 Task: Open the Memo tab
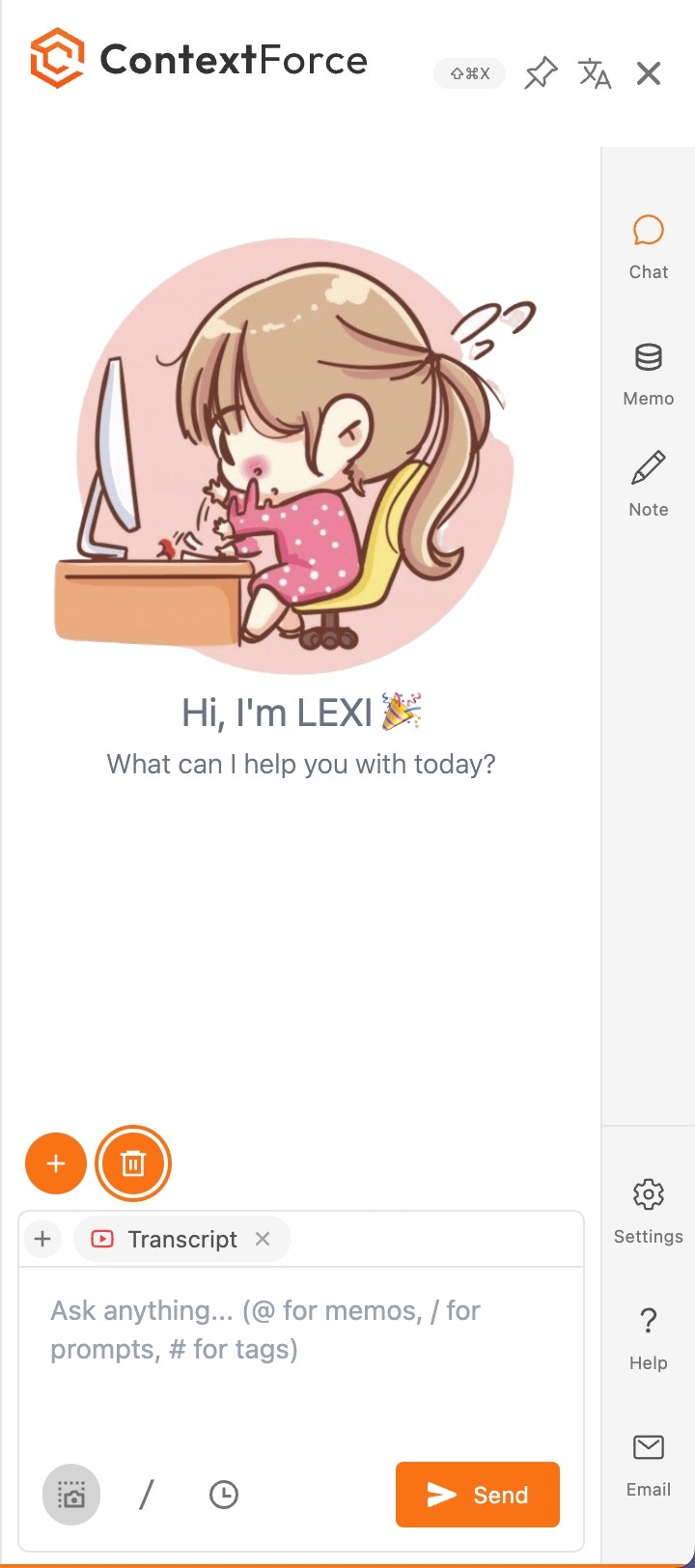(x=648, y=374)
